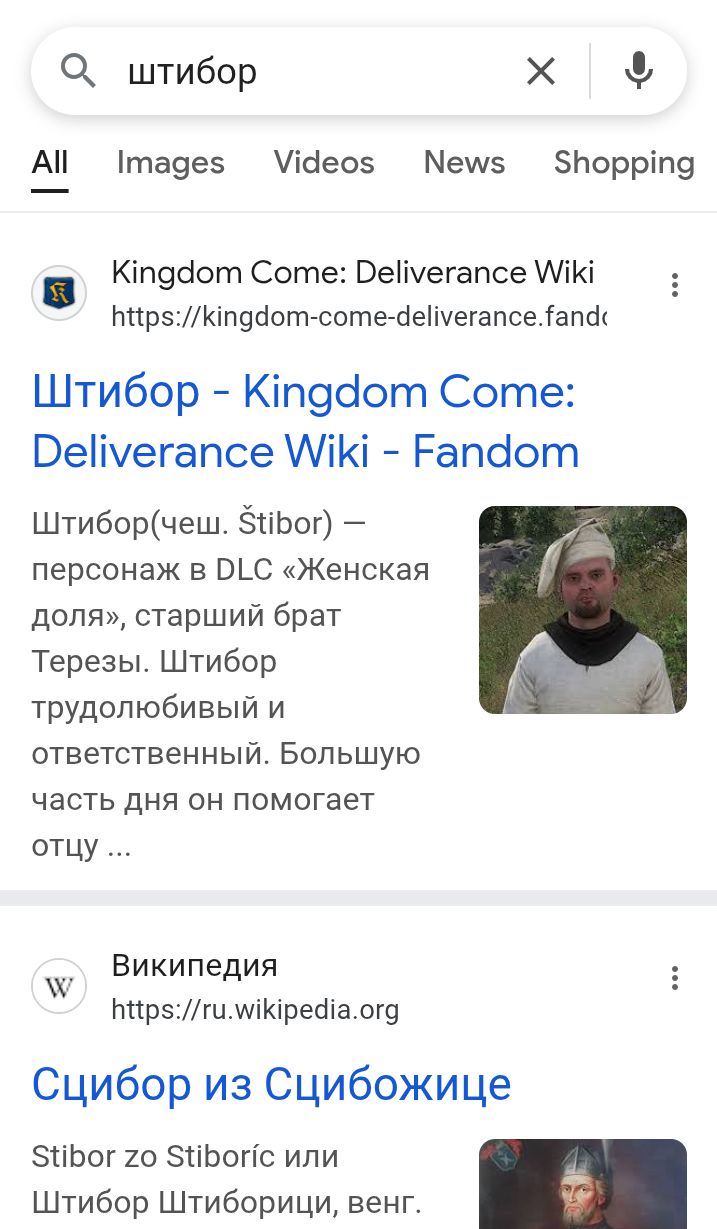Start voice search with the microphone
717x1229 pixels.
click(639, 71)
